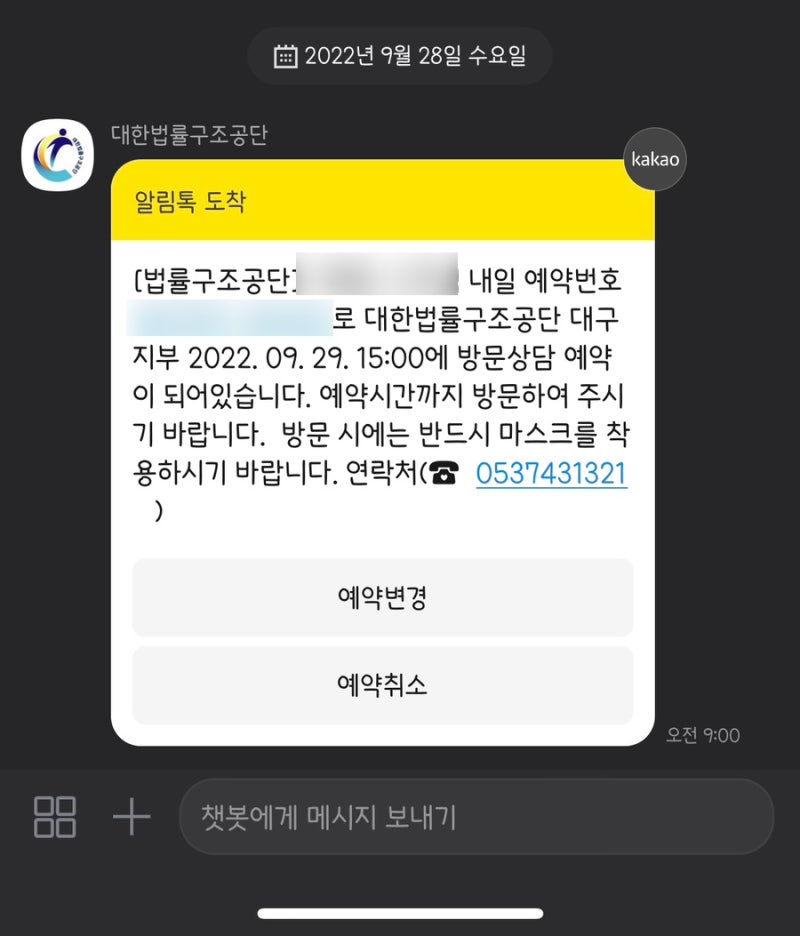Open the chatbot menu grid icon
800x936 pixels.
point(55,816)
